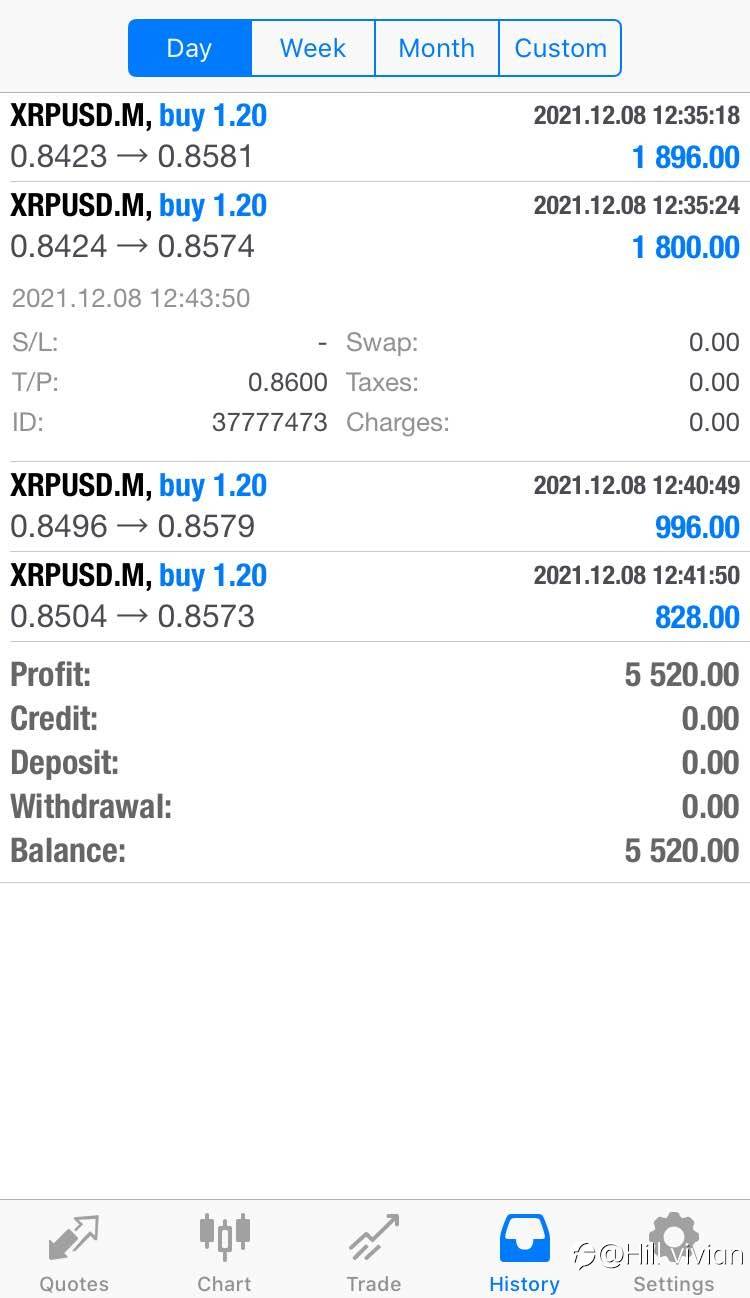This screenshot has height=1298, width=750.
Task: Open the Quotes tab
Action: [x=74, y=1251]
